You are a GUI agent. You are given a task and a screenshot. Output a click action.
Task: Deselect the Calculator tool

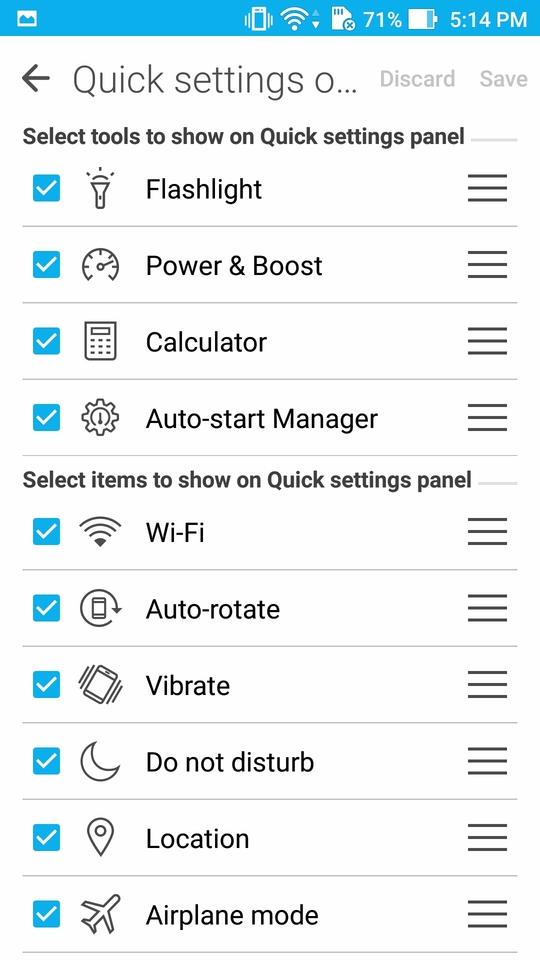pos(47,341)
